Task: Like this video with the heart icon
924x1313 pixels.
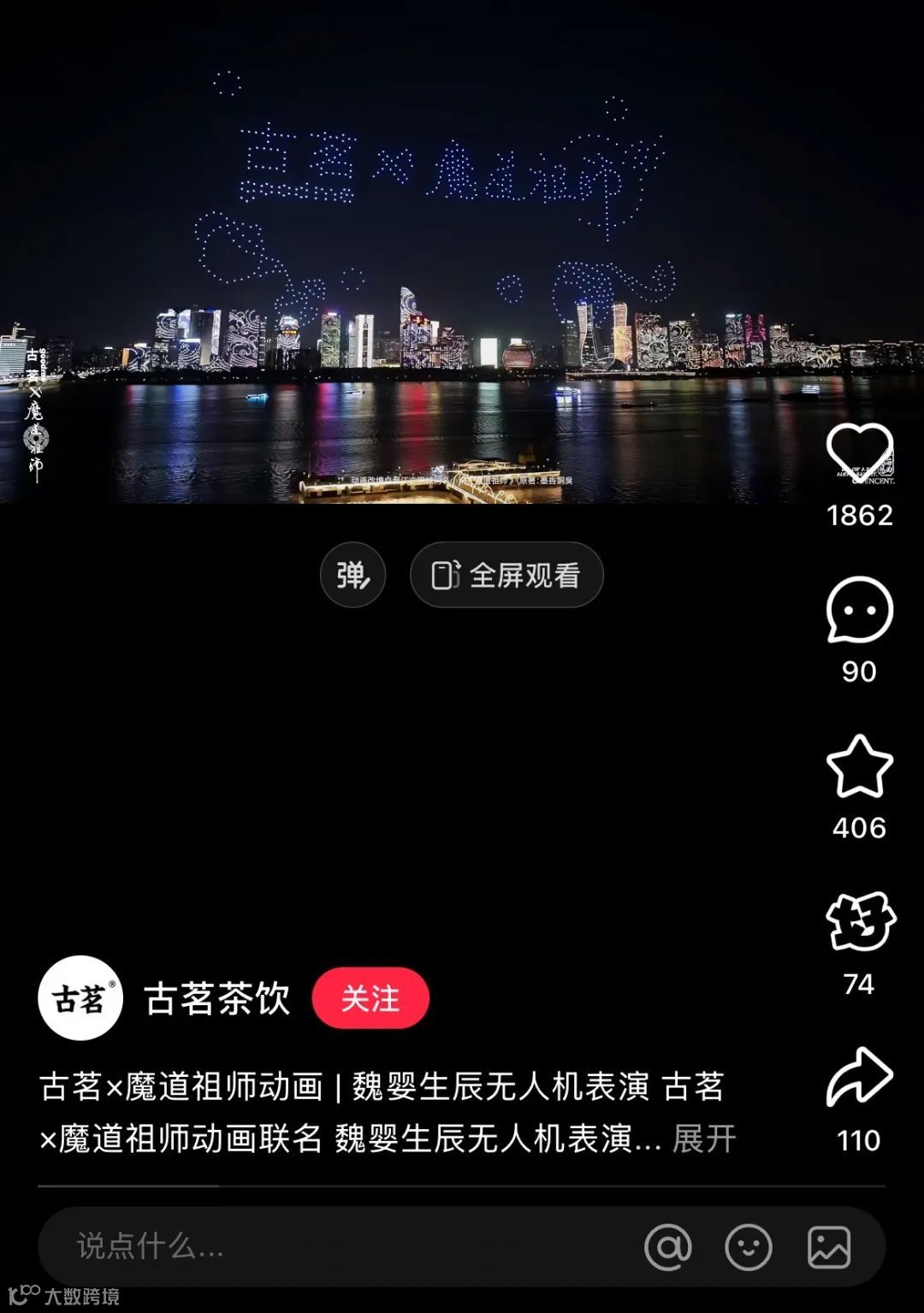Action: pyautogui.click(x=859, y=452)
